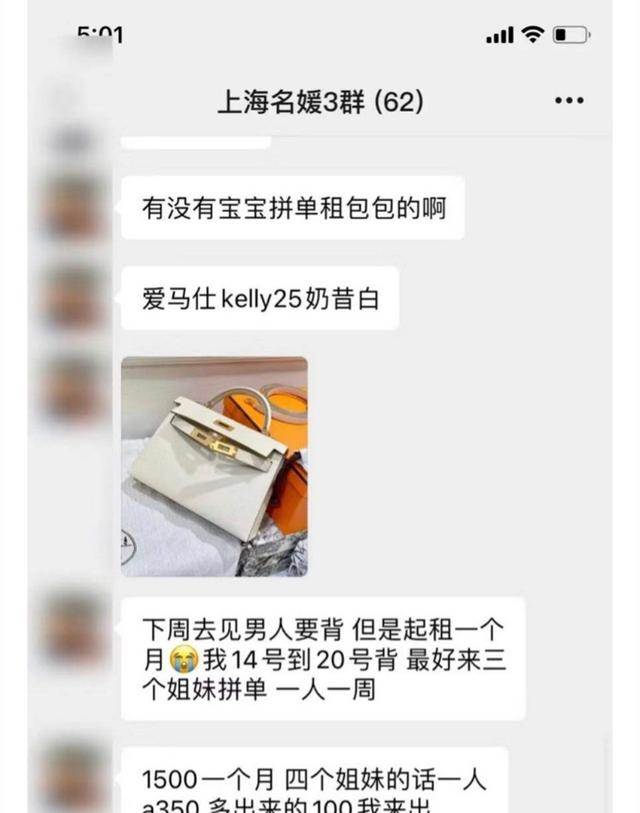Image resolution: width=640 pixels, height=813 pixels.
Task: Open the white Kelly bag photo message
Action: (214, 466)
